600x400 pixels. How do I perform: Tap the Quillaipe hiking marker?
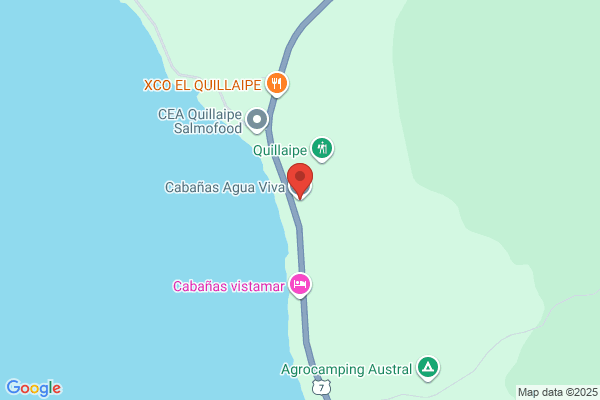pyautogui.click(x=322, y=149)
